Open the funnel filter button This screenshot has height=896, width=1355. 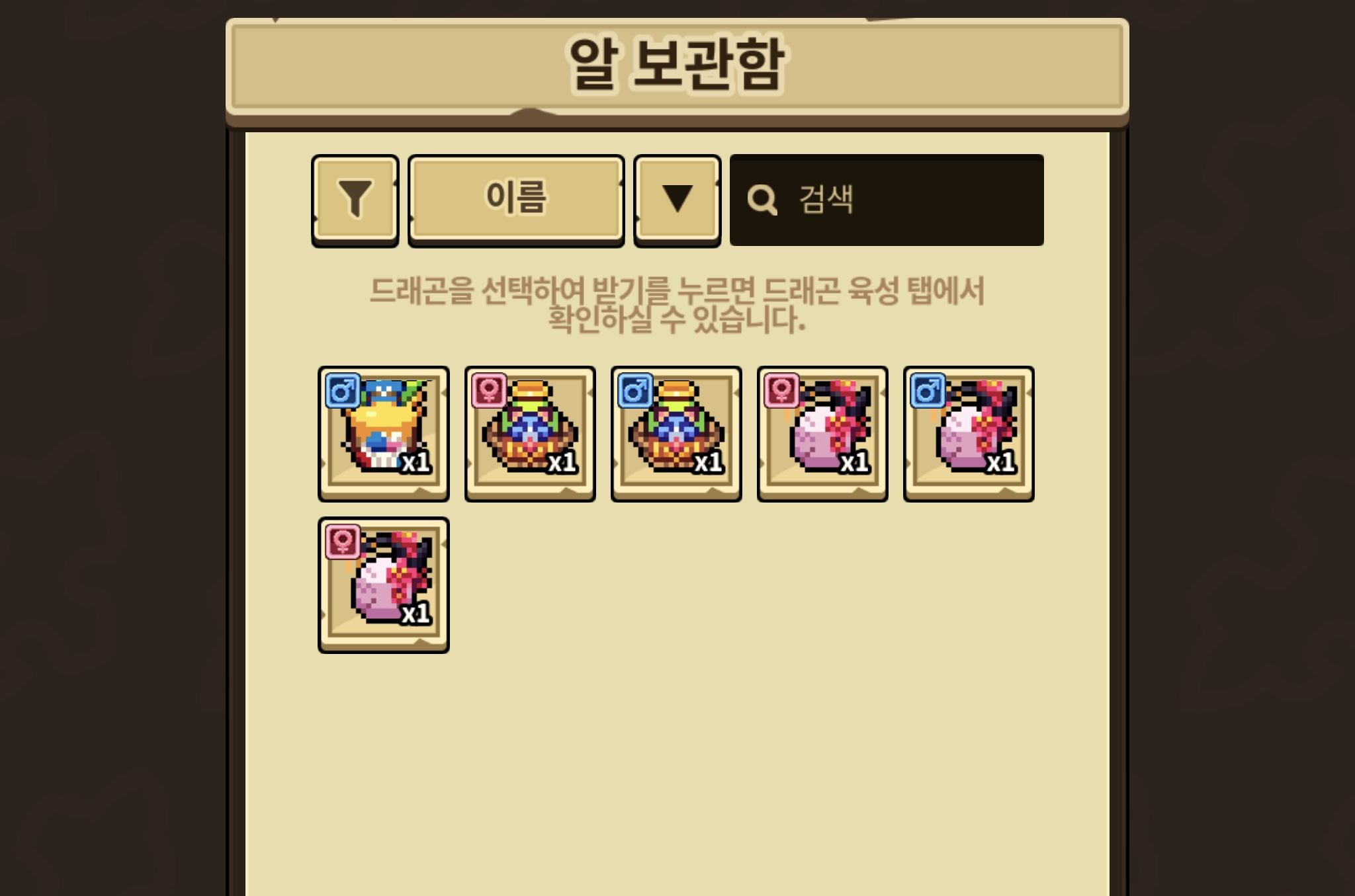coord(355,200)
